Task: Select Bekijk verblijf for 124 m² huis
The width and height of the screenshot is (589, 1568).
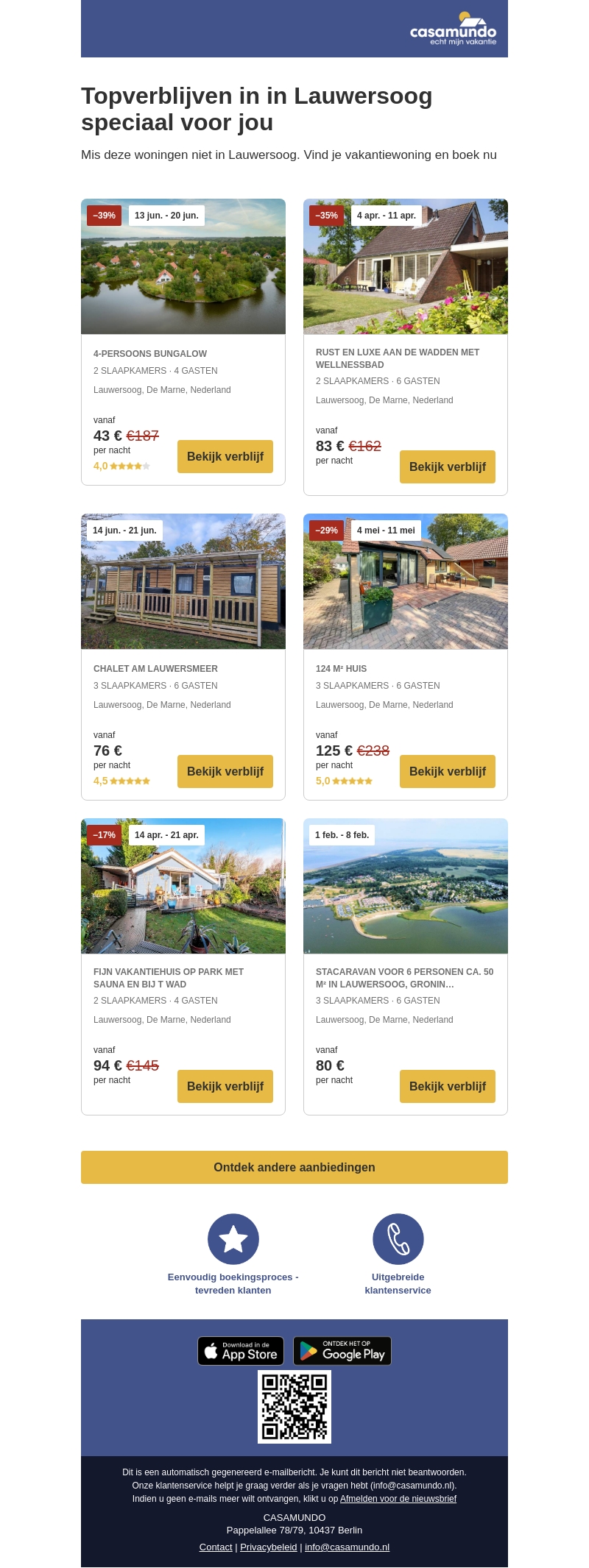Action: 447,771
